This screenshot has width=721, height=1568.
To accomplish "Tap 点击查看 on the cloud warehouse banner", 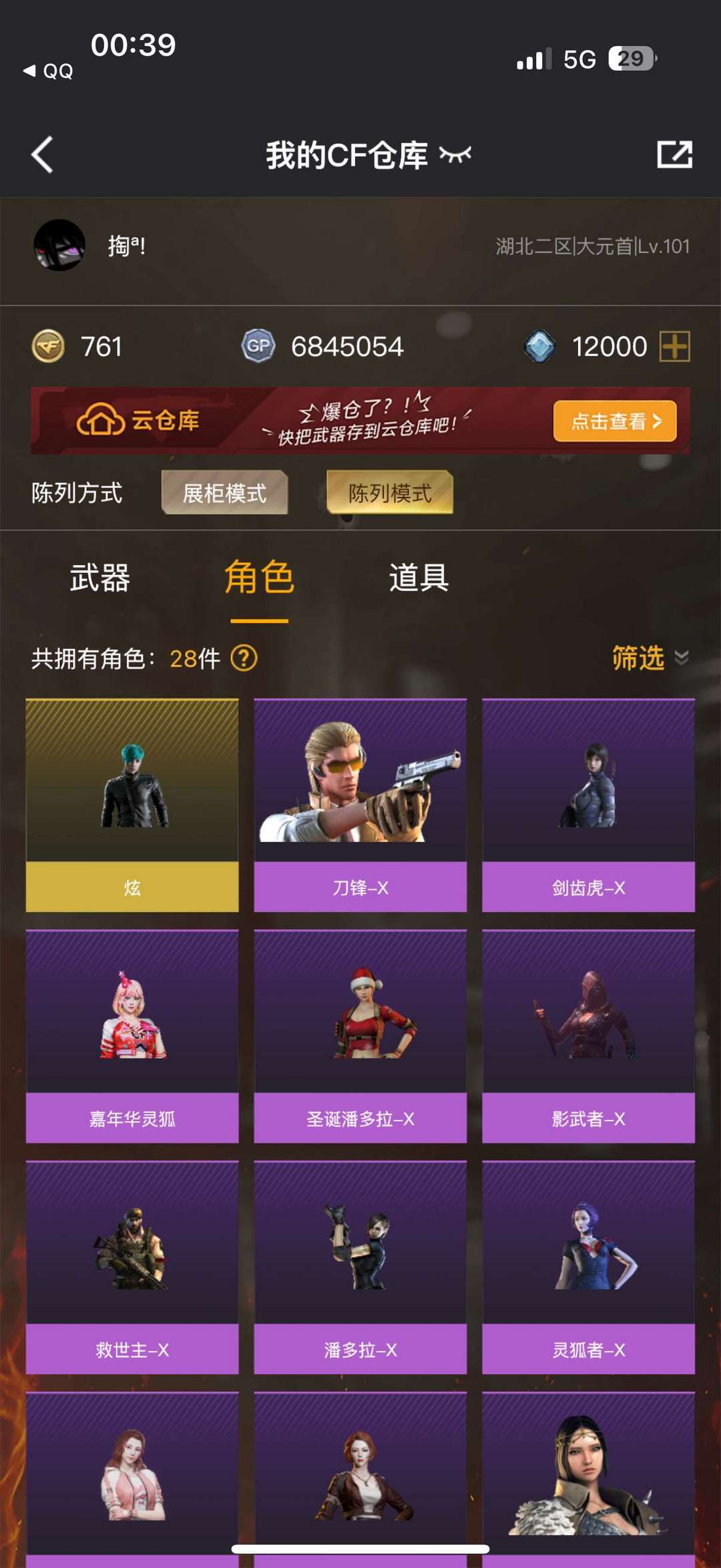I will [615, 421].
